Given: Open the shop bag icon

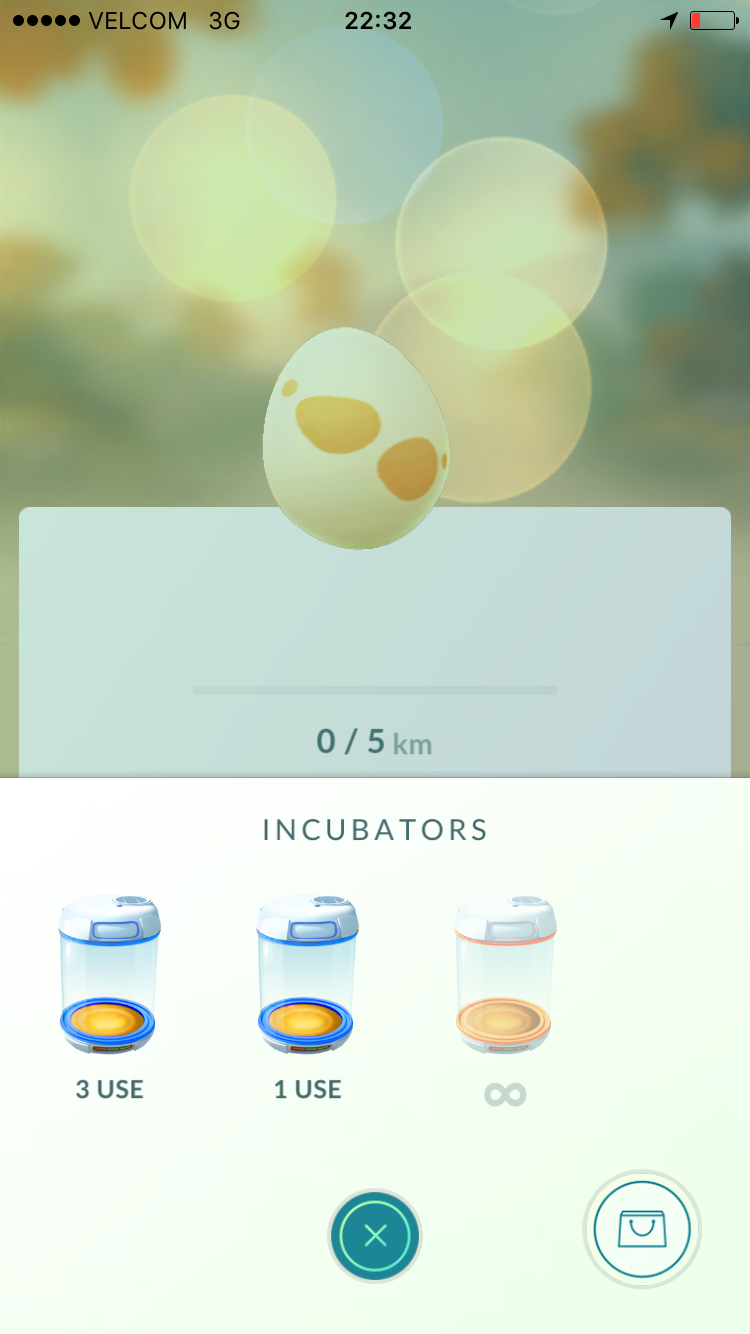Looking at the screenshot, I should pyautogui.click(x=641, y=1229).
